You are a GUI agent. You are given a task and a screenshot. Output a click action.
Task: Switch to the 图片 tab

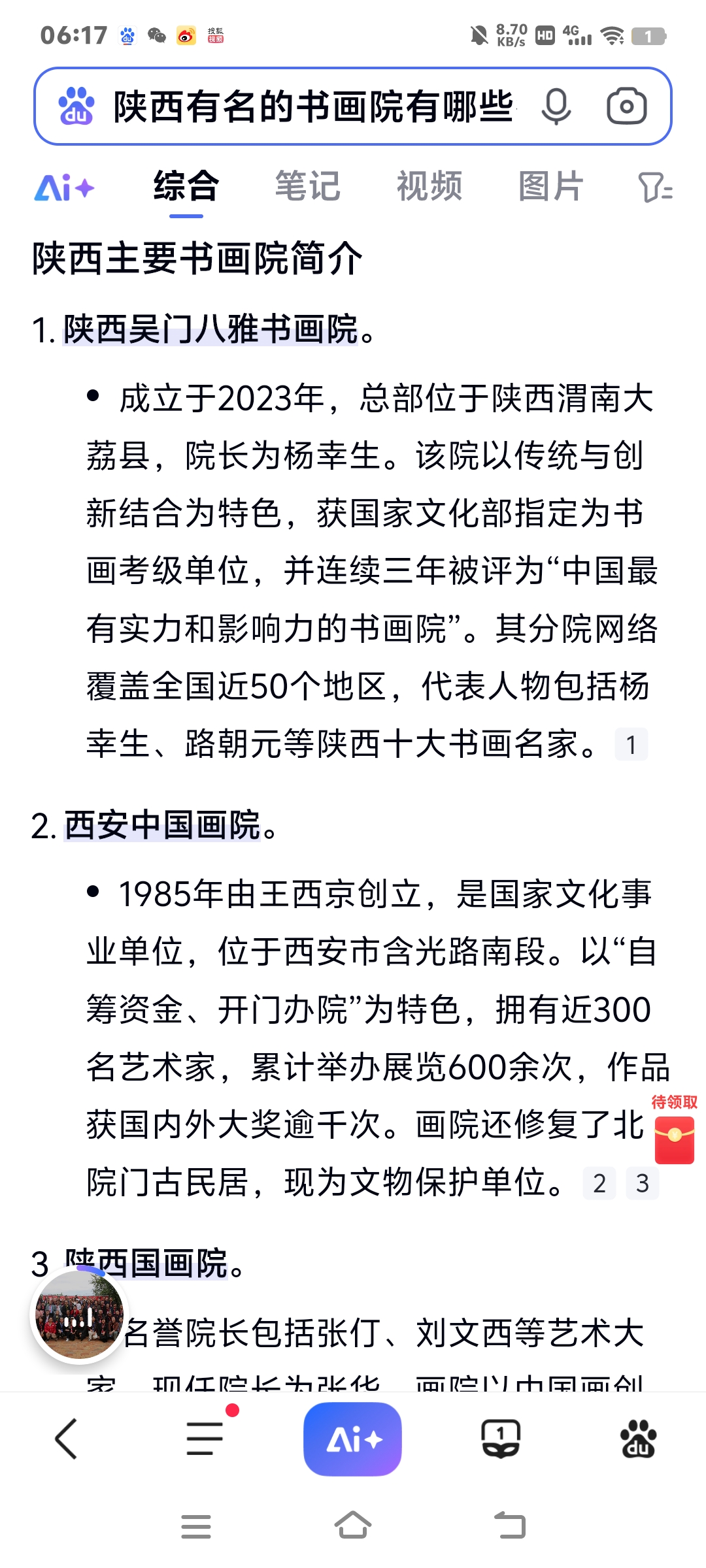(550, 187)
